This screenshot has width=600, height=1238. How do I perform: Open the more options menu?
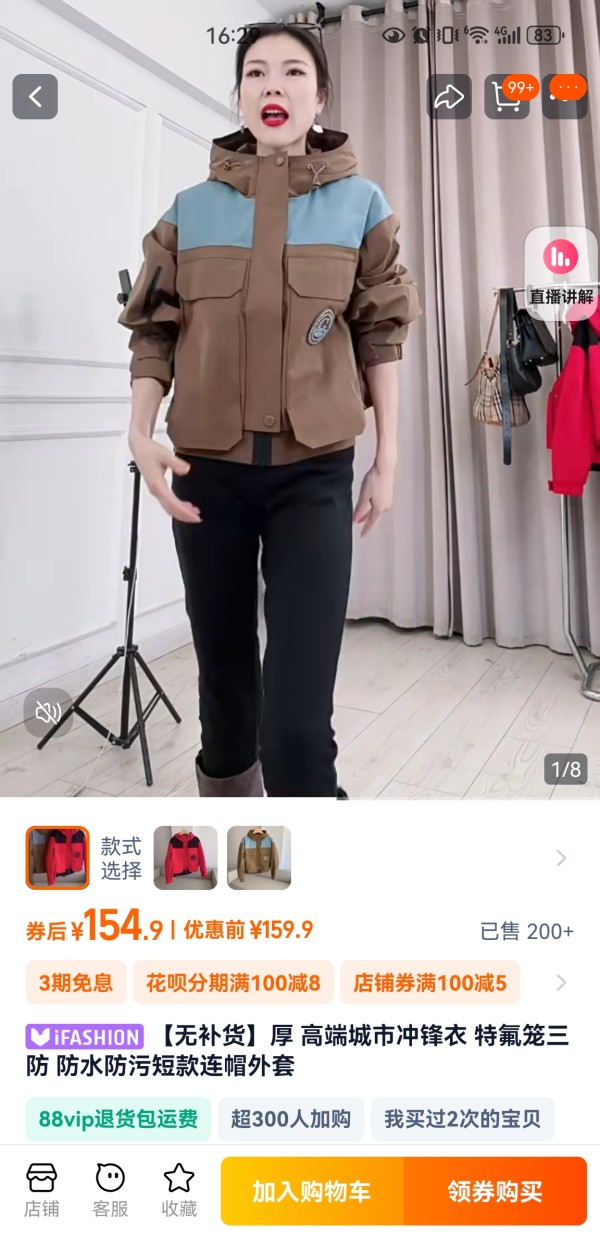(x=565, y=97)
